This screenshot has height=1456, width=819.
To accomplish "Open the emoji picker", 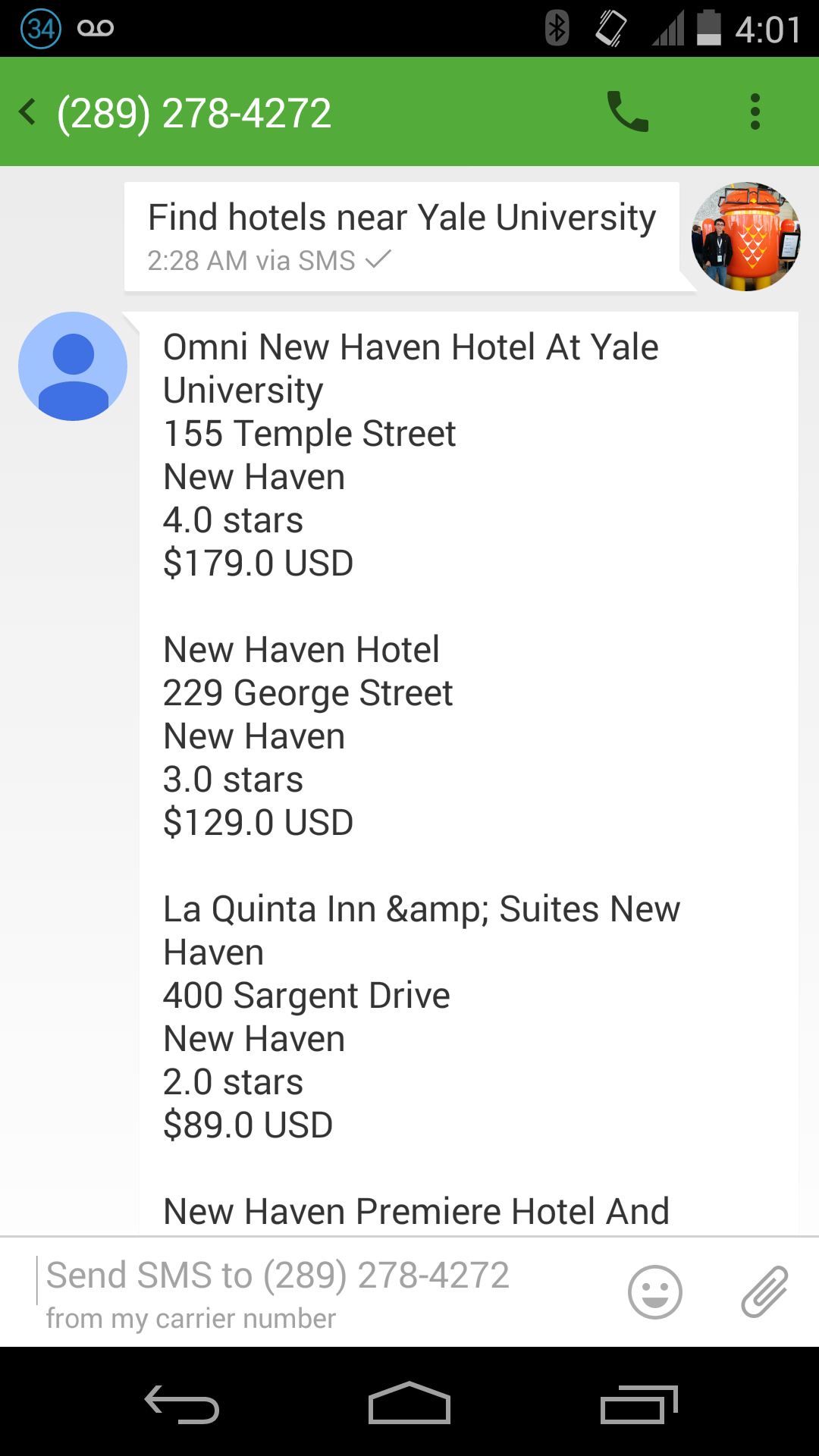I will tap(654, 1292).
